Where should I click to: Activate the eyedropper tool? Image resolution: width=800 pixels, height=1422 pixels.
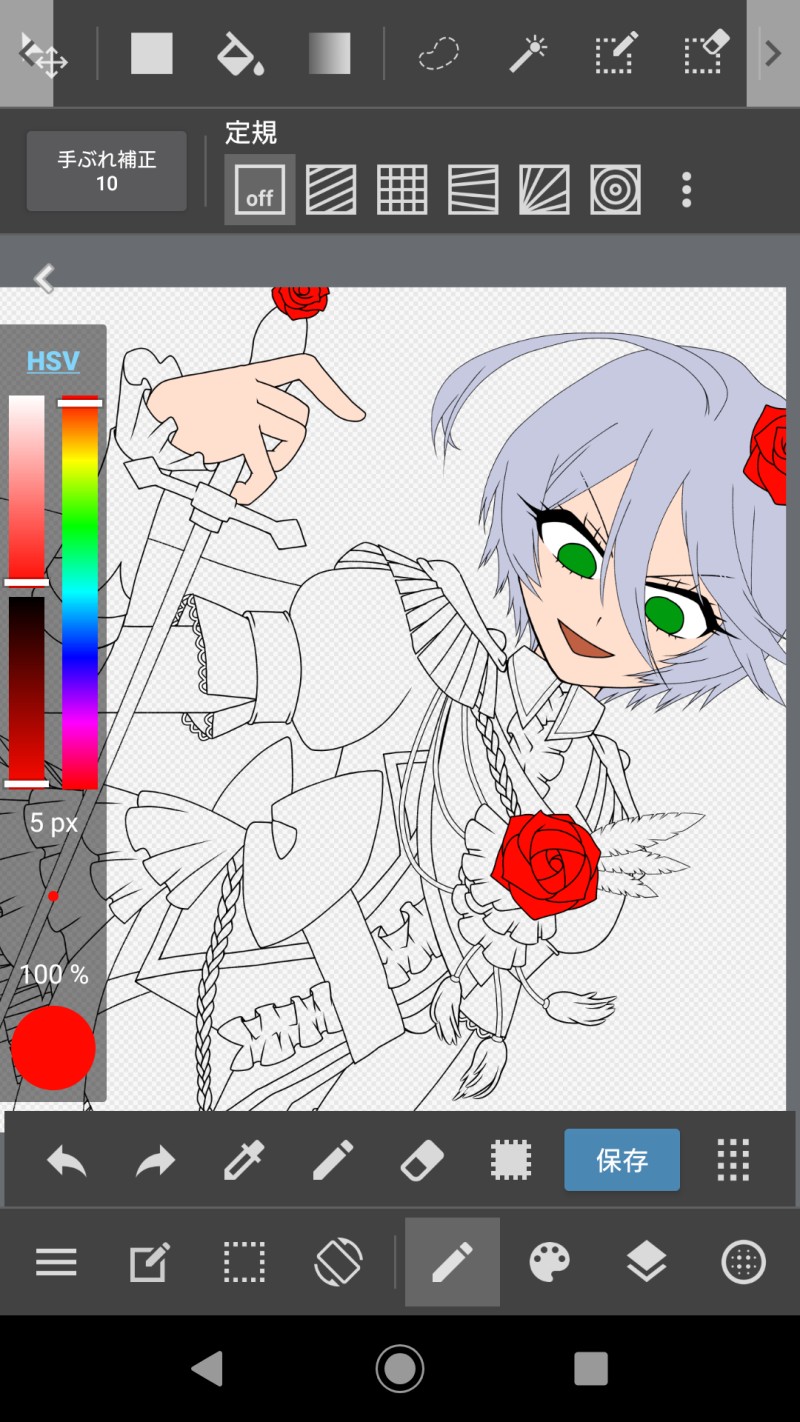[244, 1161]
